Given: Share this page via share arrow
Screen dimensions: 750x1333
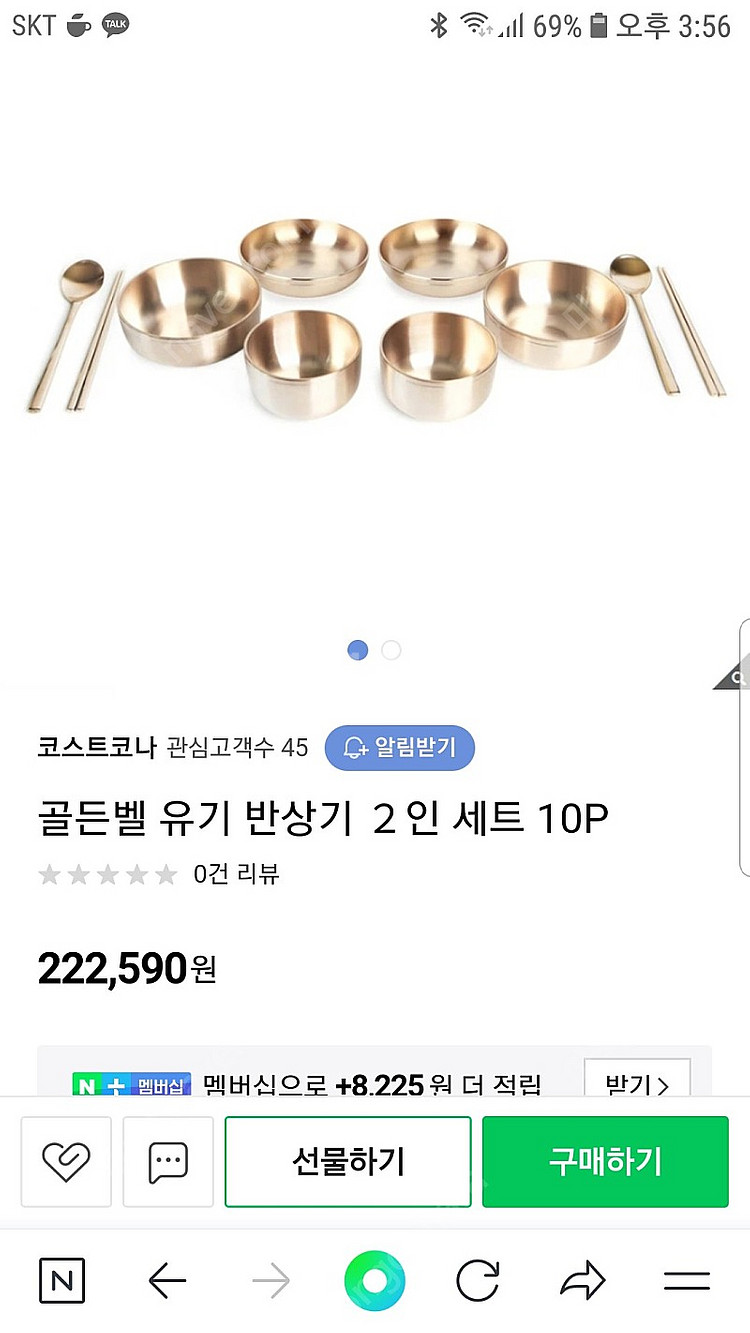Looking at the screenshot, I should (x=583, y=1281).
